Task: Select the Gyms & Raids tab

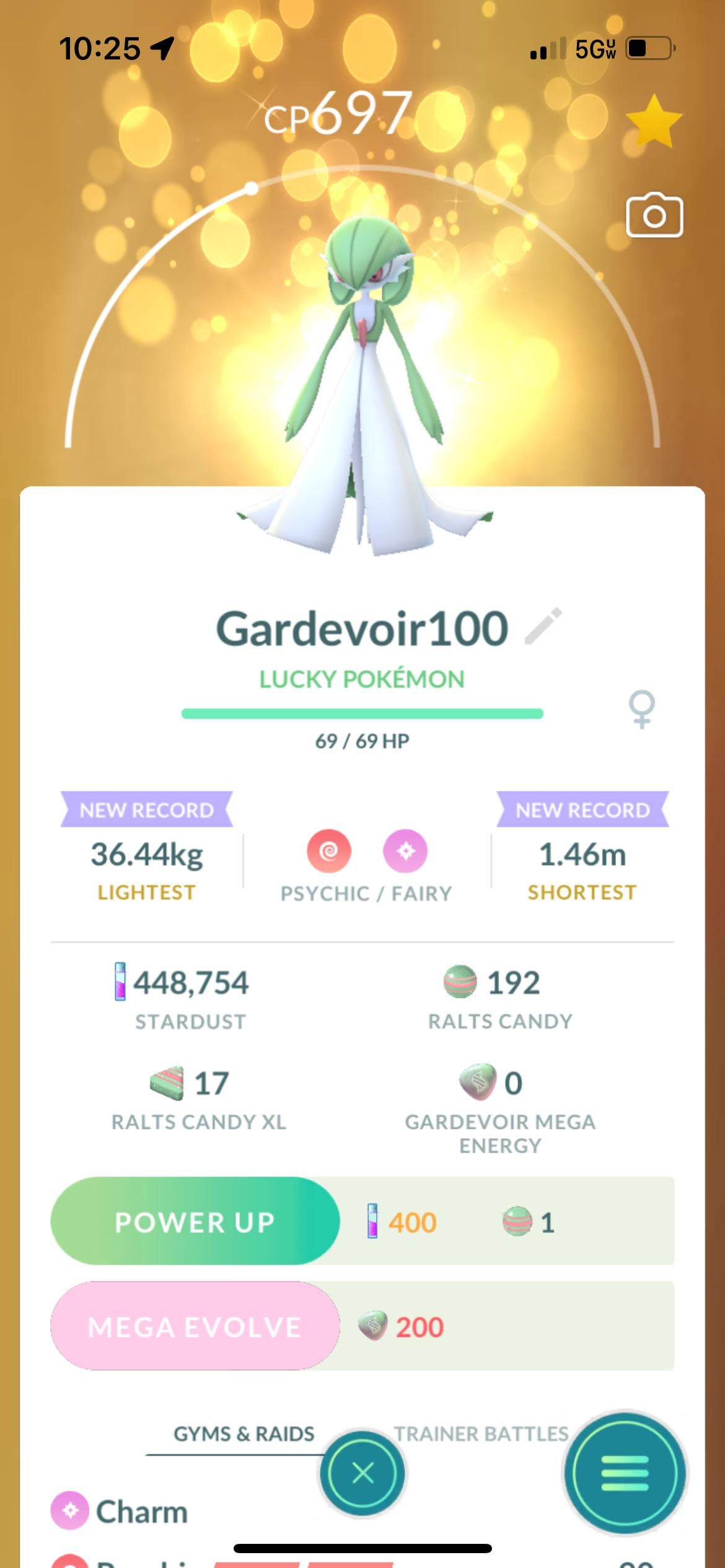Action: pyautogui.click(x=244, y=1433)
